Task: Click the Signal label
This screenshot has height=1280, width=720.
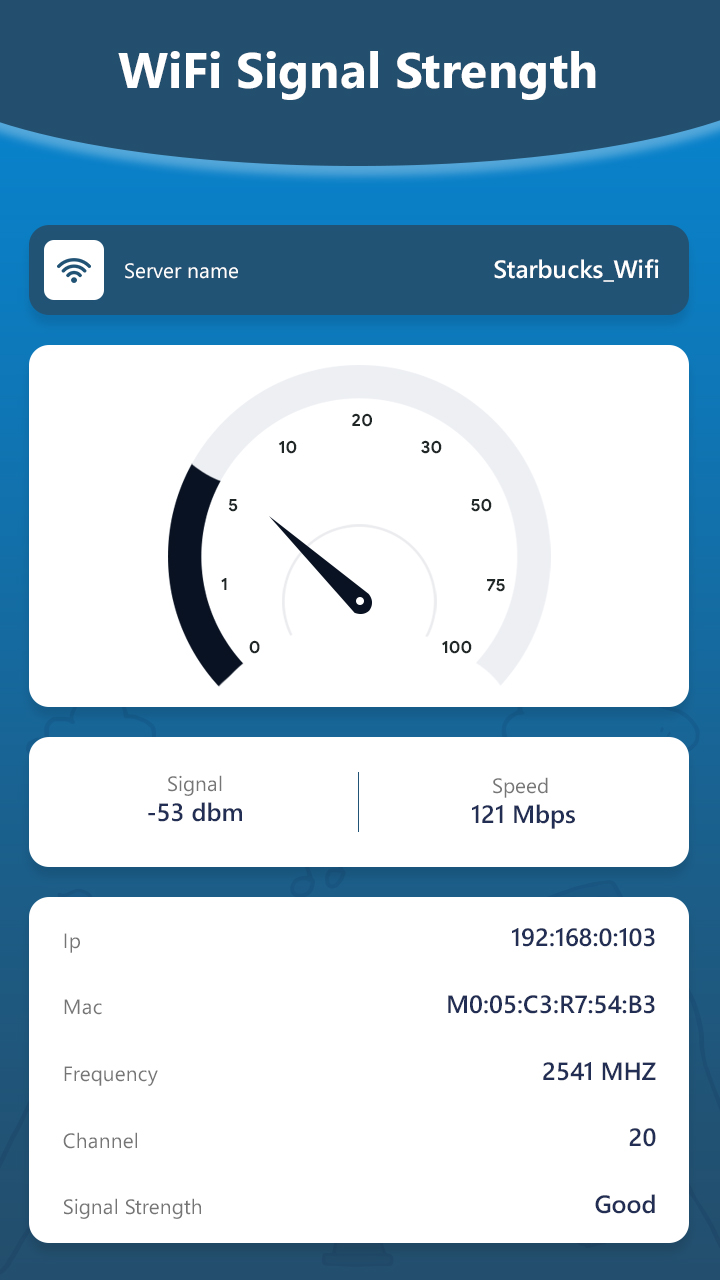Action: (x=195, y=784)
